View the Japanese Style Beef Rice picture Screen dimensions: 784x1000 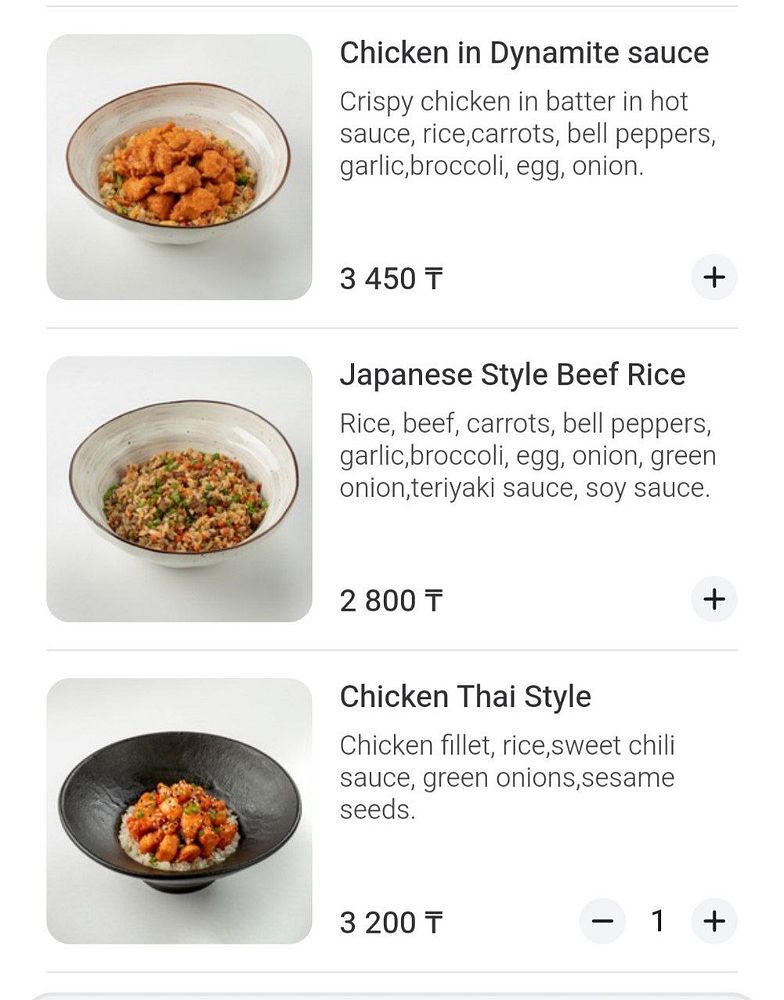pyautogui.click(x=179, y=489)
